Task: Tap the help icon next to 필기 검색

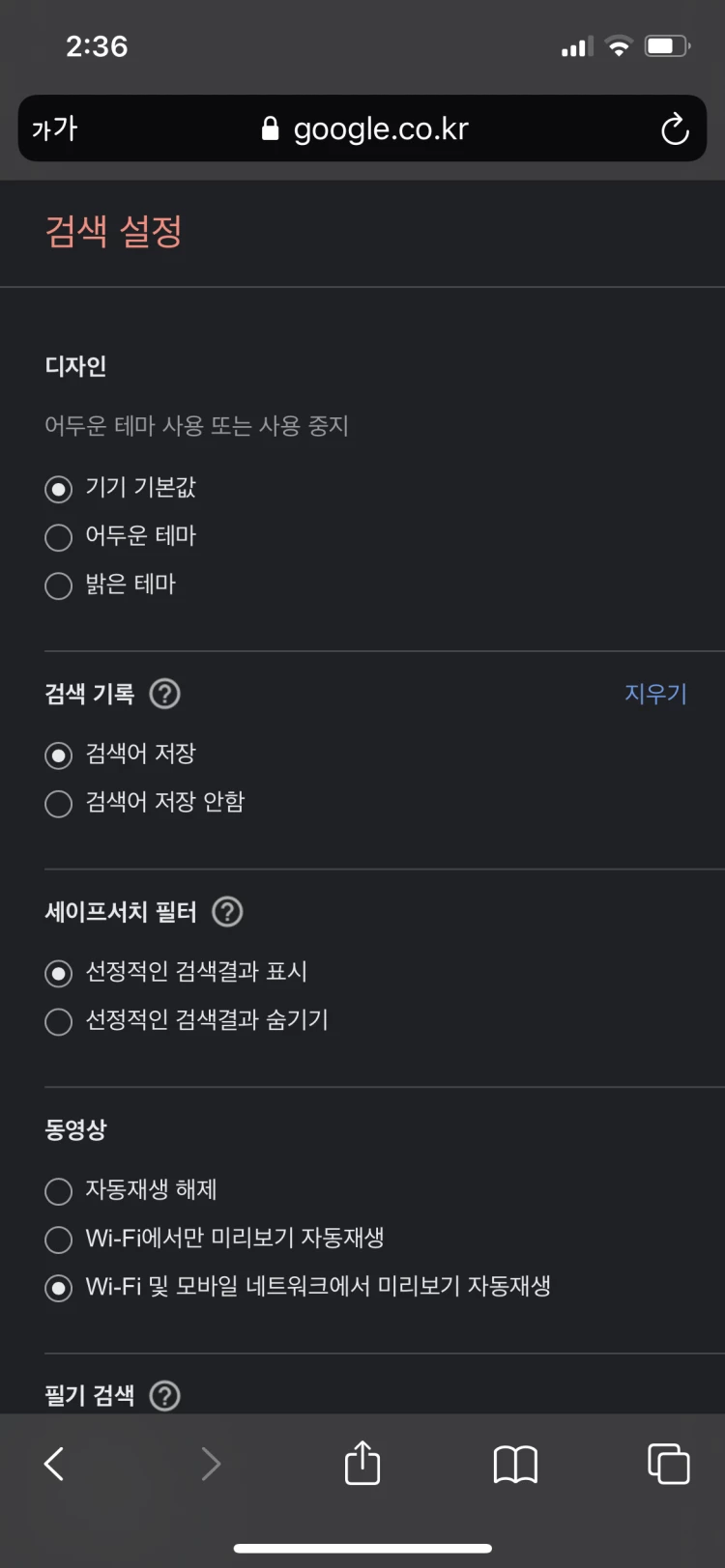Action: click(164, 1395)
